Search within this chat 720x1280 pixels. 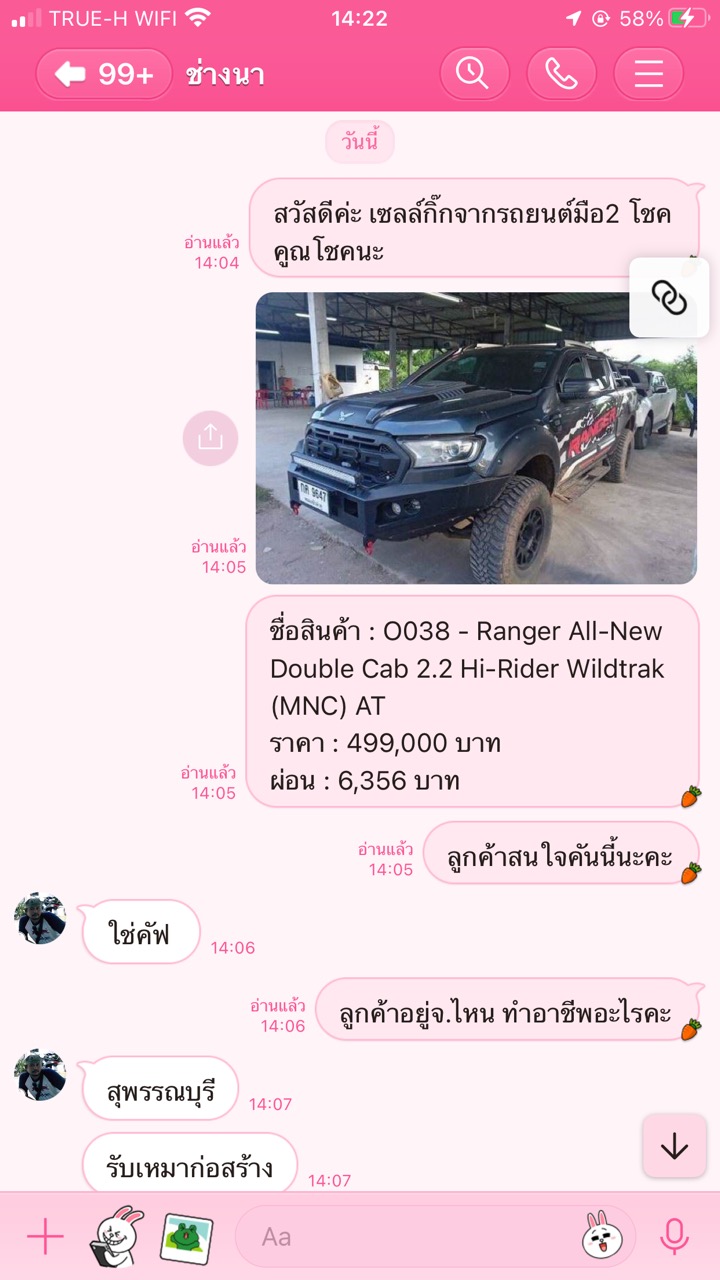474,74
